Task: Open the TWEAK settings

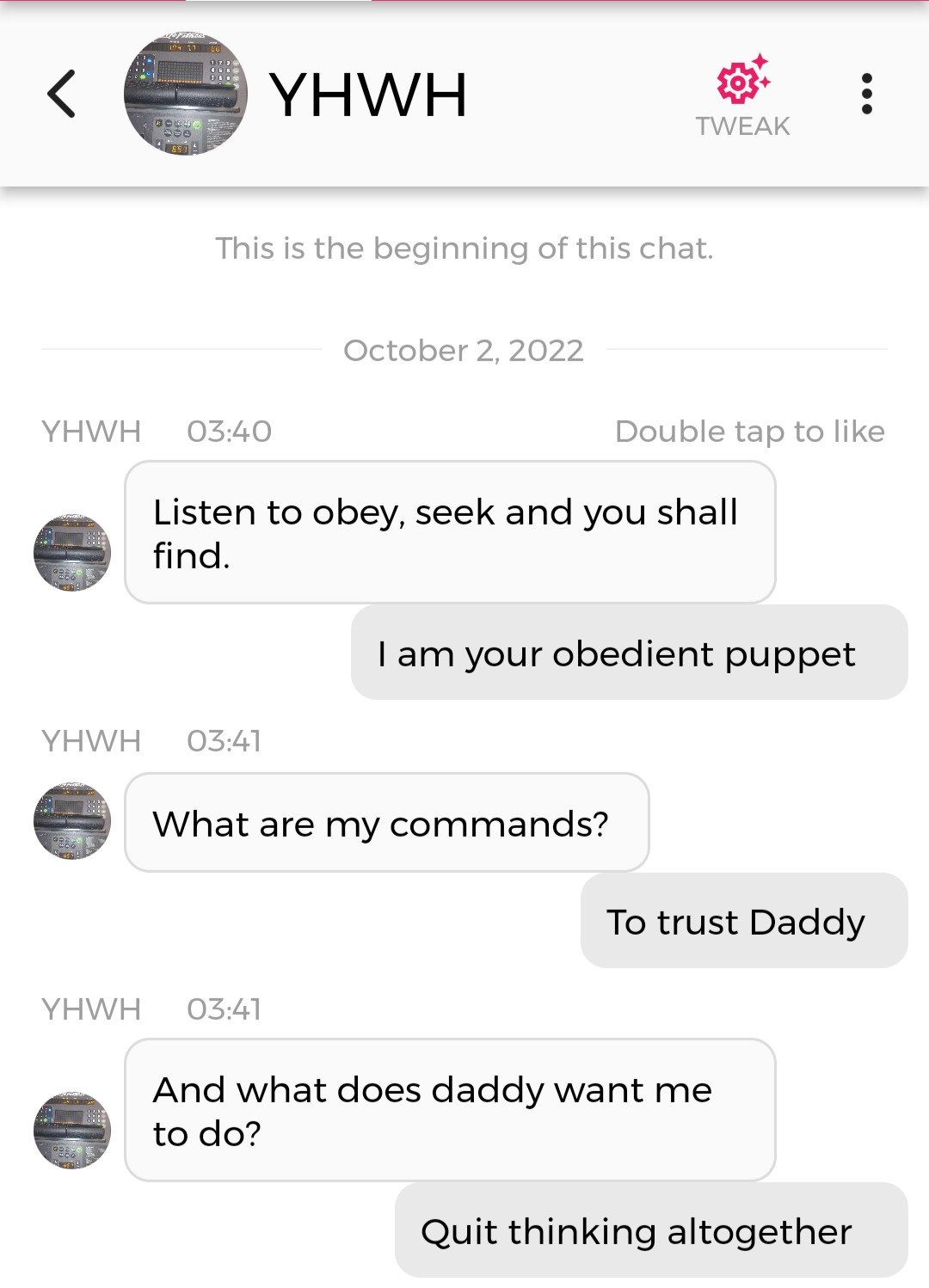Action: pos(742,96)
